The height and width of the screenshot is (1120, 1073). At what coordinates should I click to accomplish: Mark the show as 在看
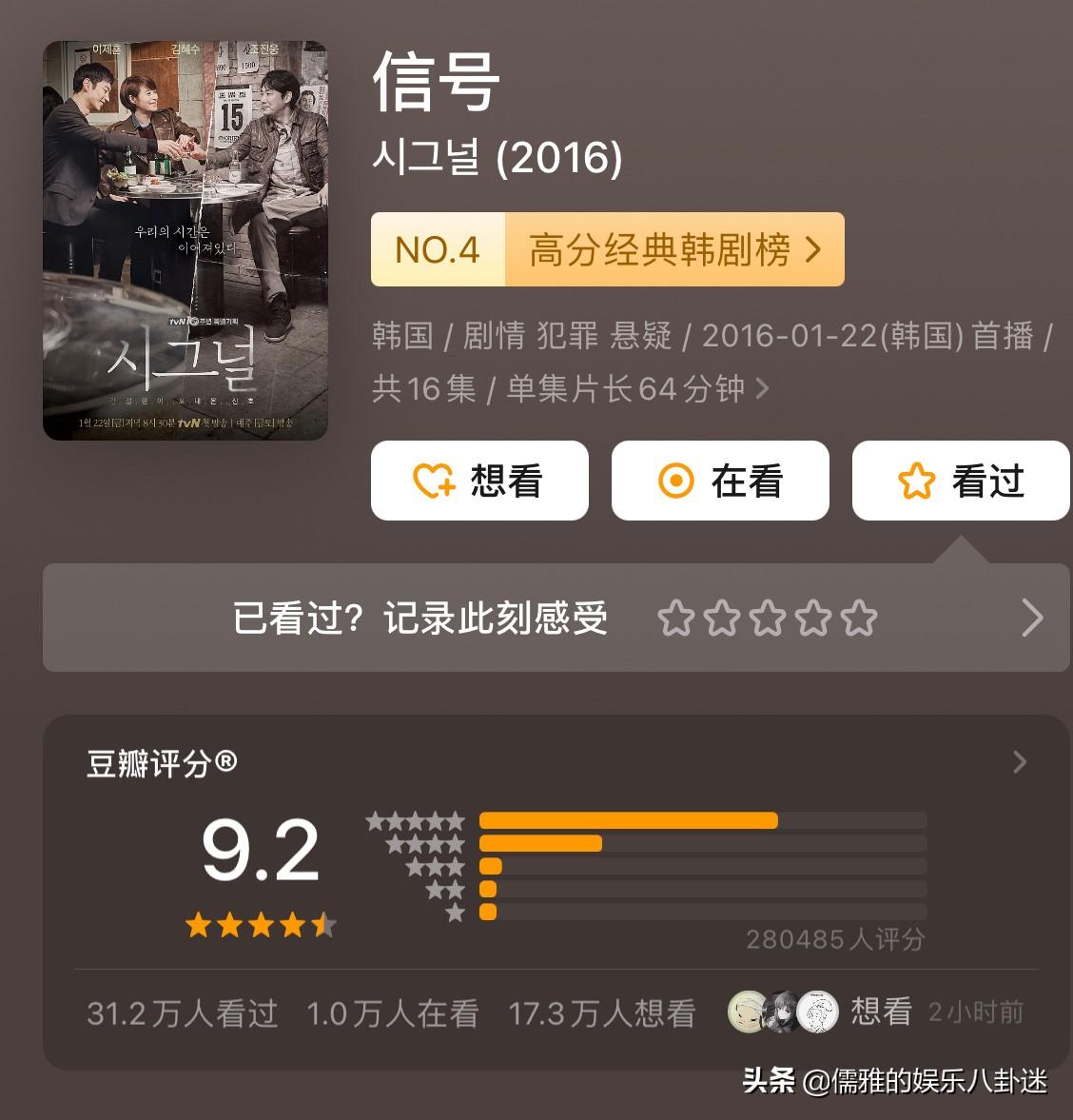[x=720, y=481]
